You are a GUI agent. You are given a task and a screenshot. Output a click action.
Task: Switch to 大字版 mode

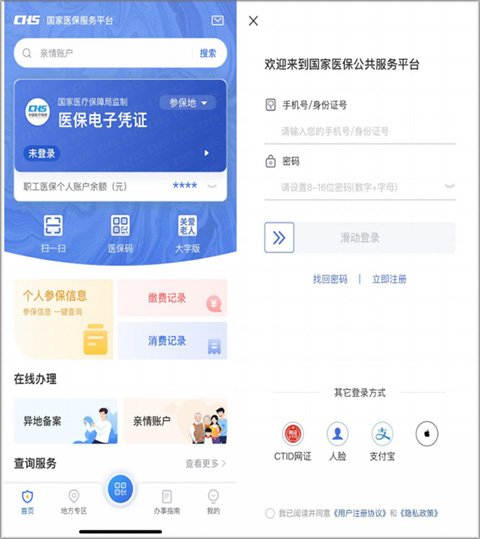coord(187,234)
